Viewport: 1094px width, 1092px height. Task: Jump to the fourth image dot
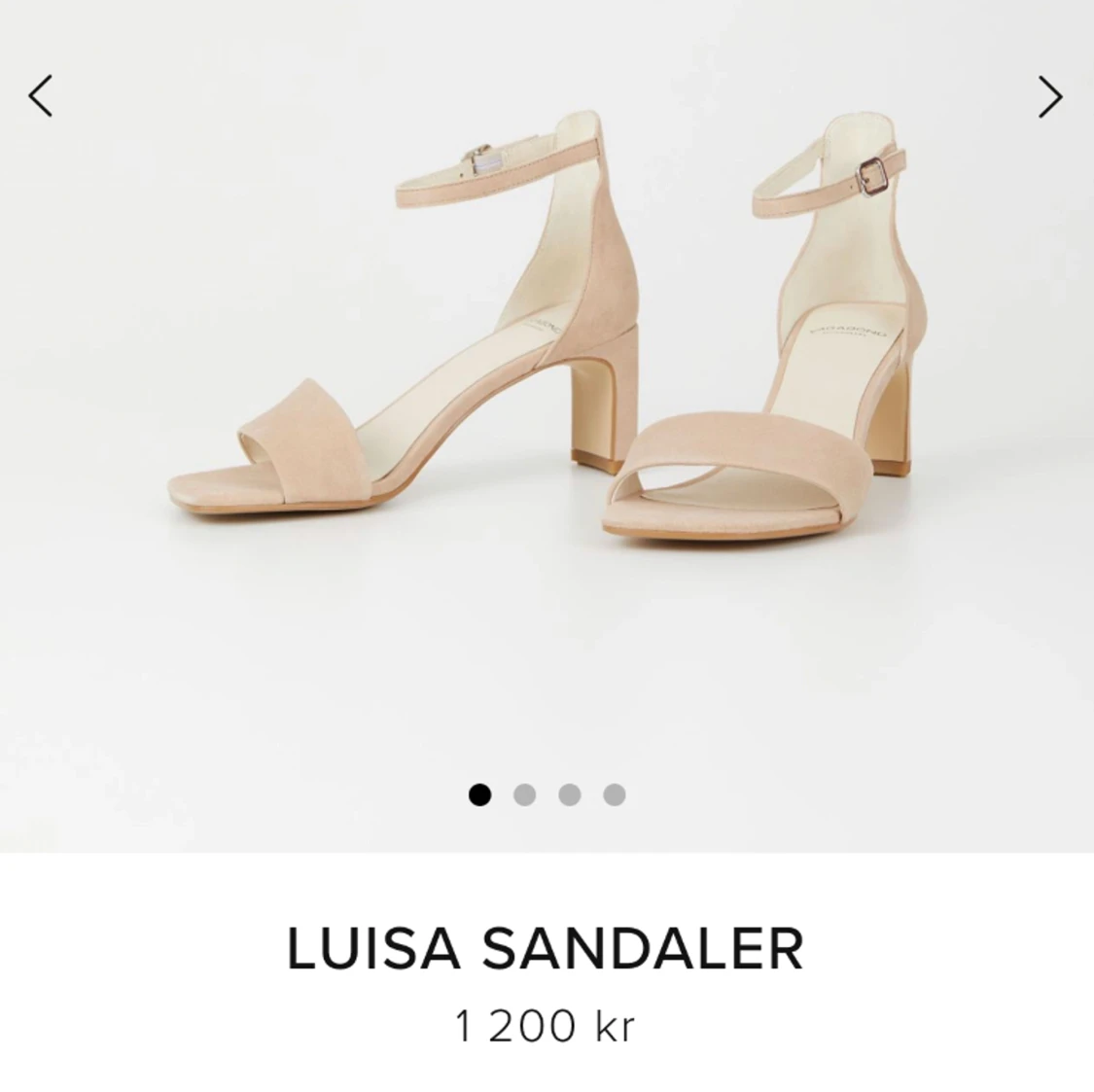pos(614,794)
